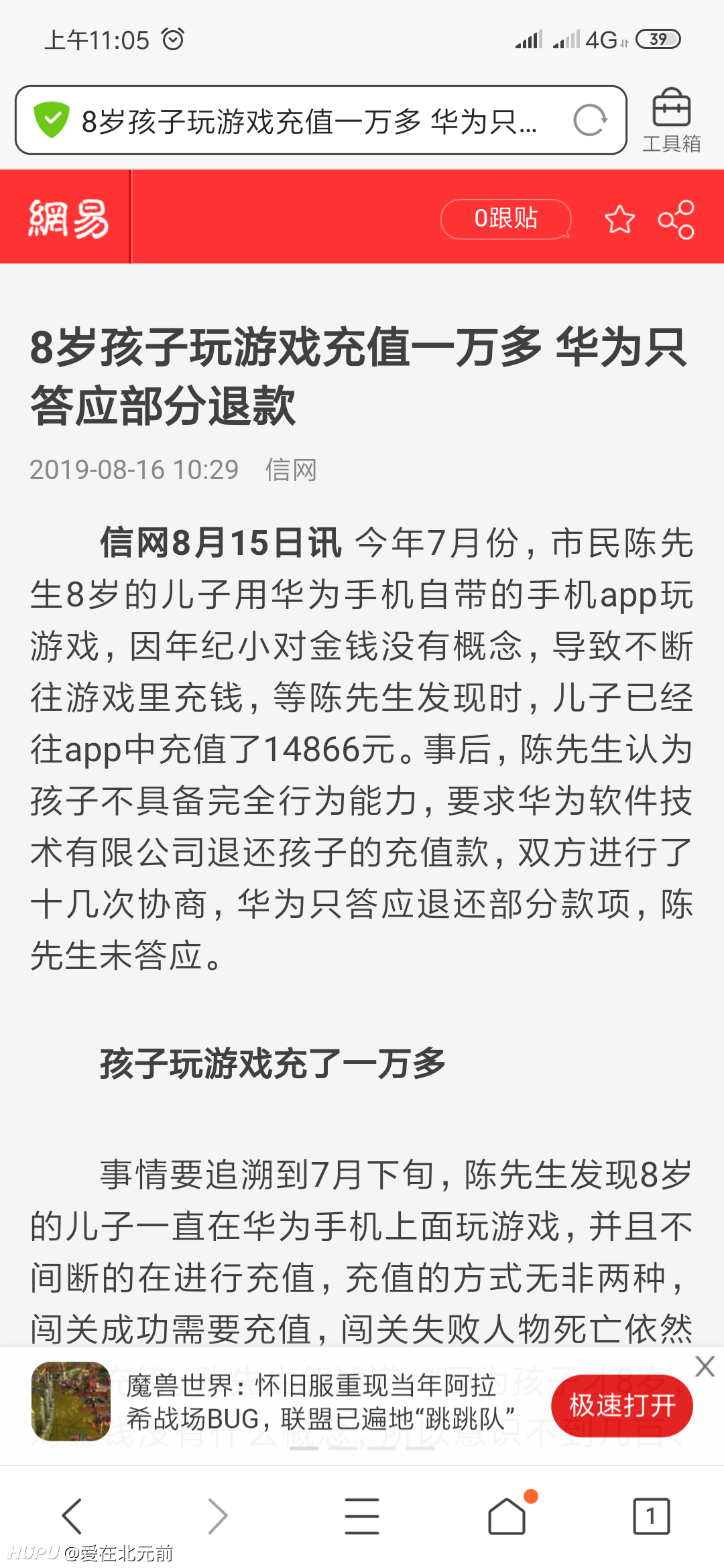Tap 极速打开 button on the banner

(x=622, y=1405)
